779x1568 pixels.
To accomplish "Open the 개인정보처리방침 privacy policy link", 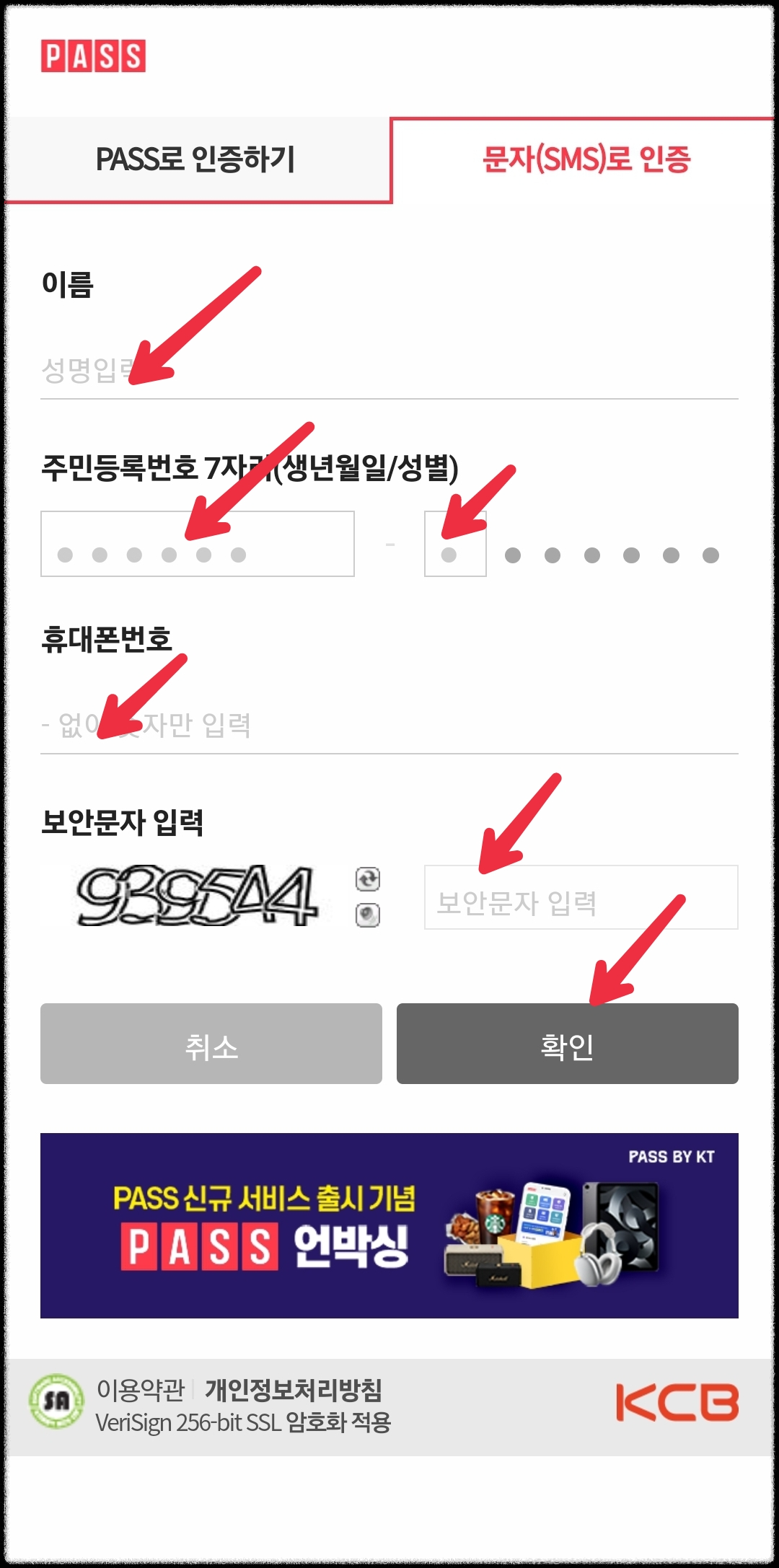I will tap(294, 1388).
